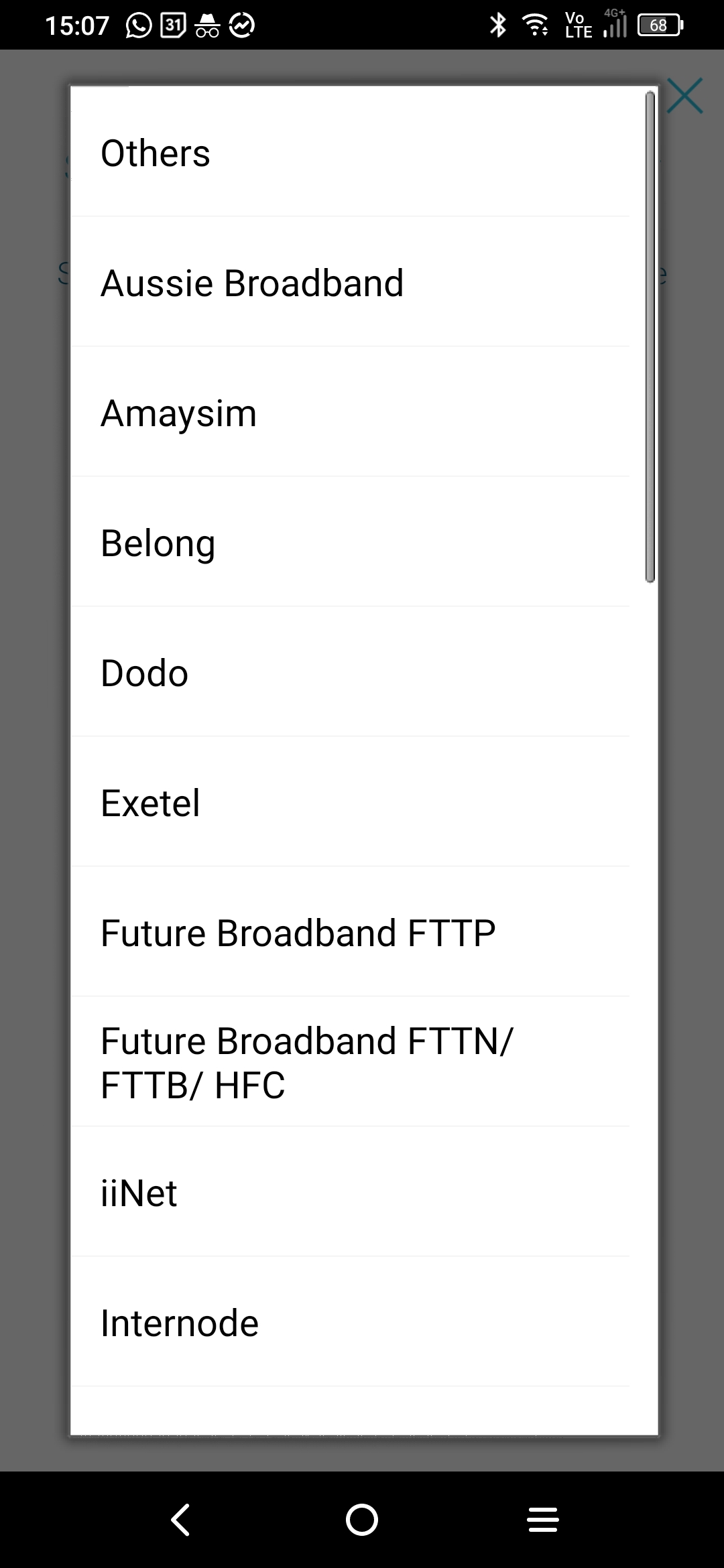Select Internode

[x=350, y=1322]
